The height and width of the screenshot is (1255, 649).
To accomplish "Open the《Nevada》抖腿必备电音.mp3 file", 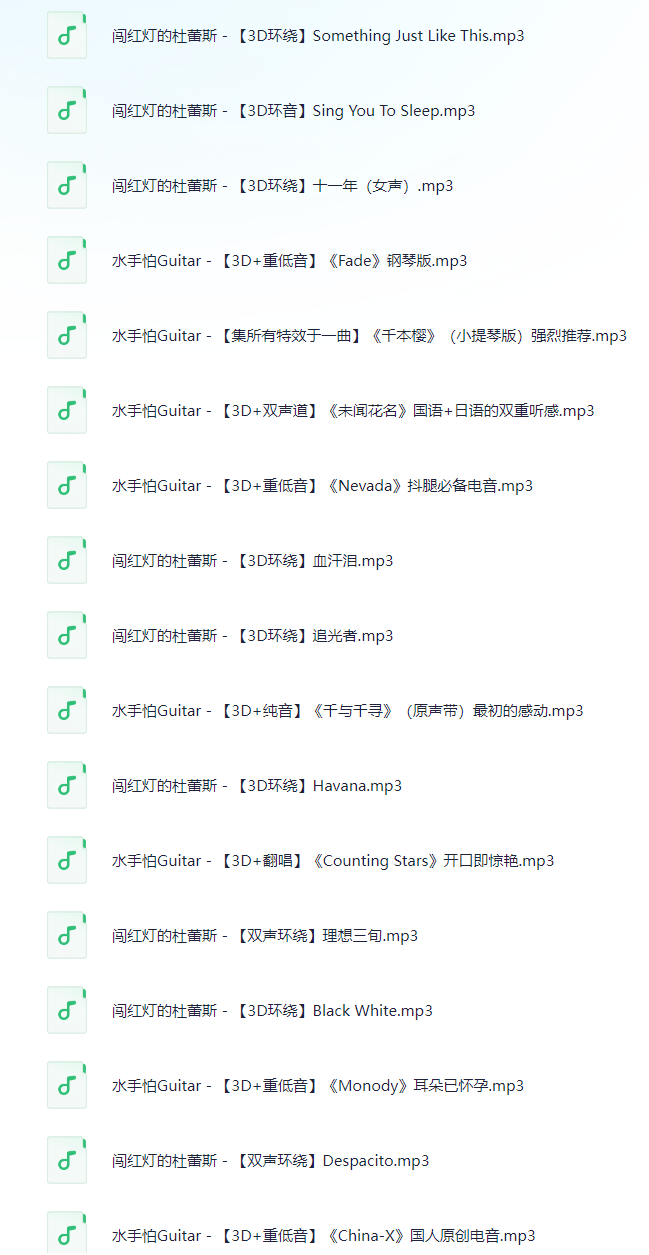I will click(x=322, y=486).
